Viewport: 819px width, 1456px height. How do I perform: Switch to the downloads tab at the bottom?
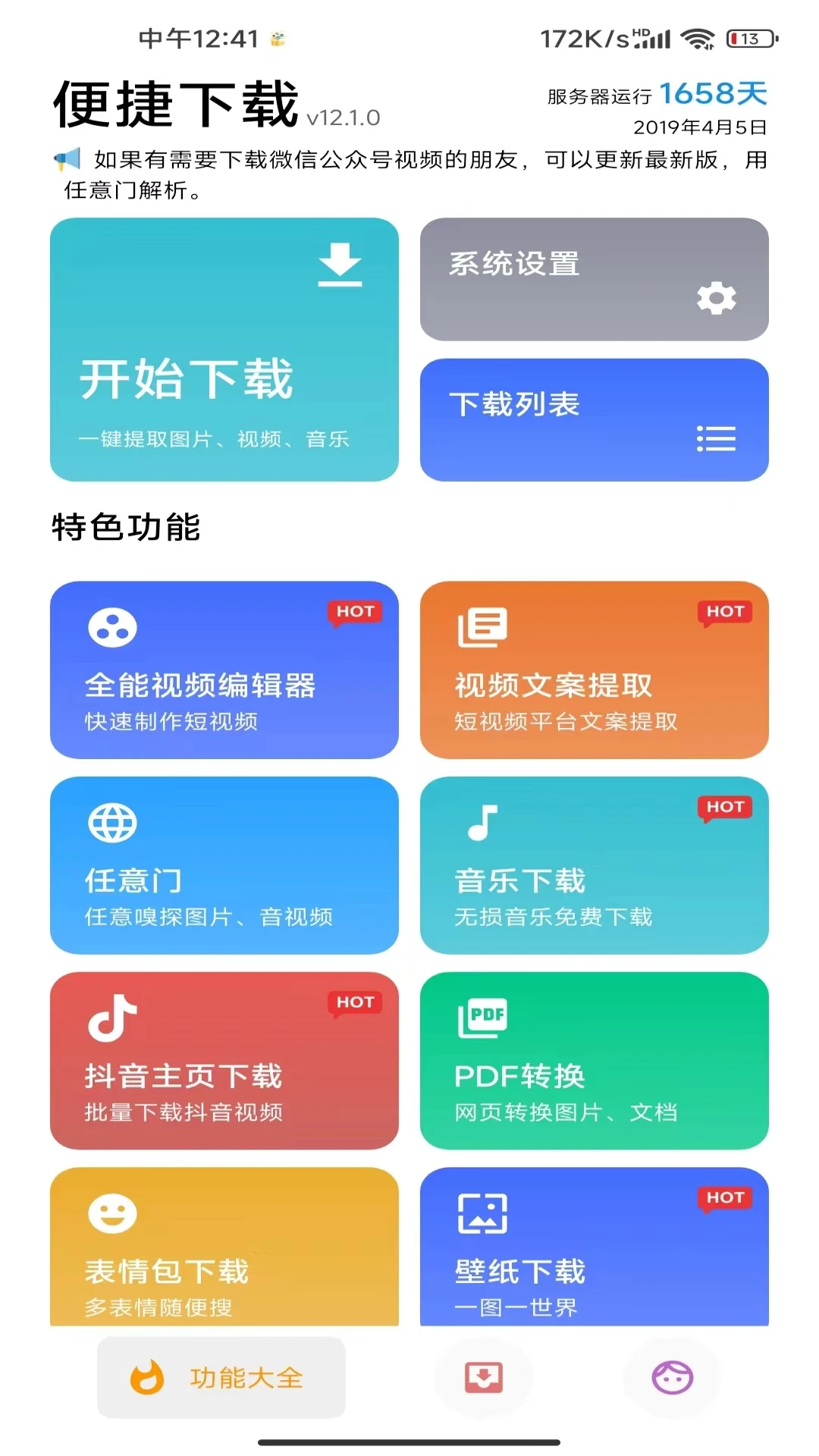click(x=484, y=1379)
